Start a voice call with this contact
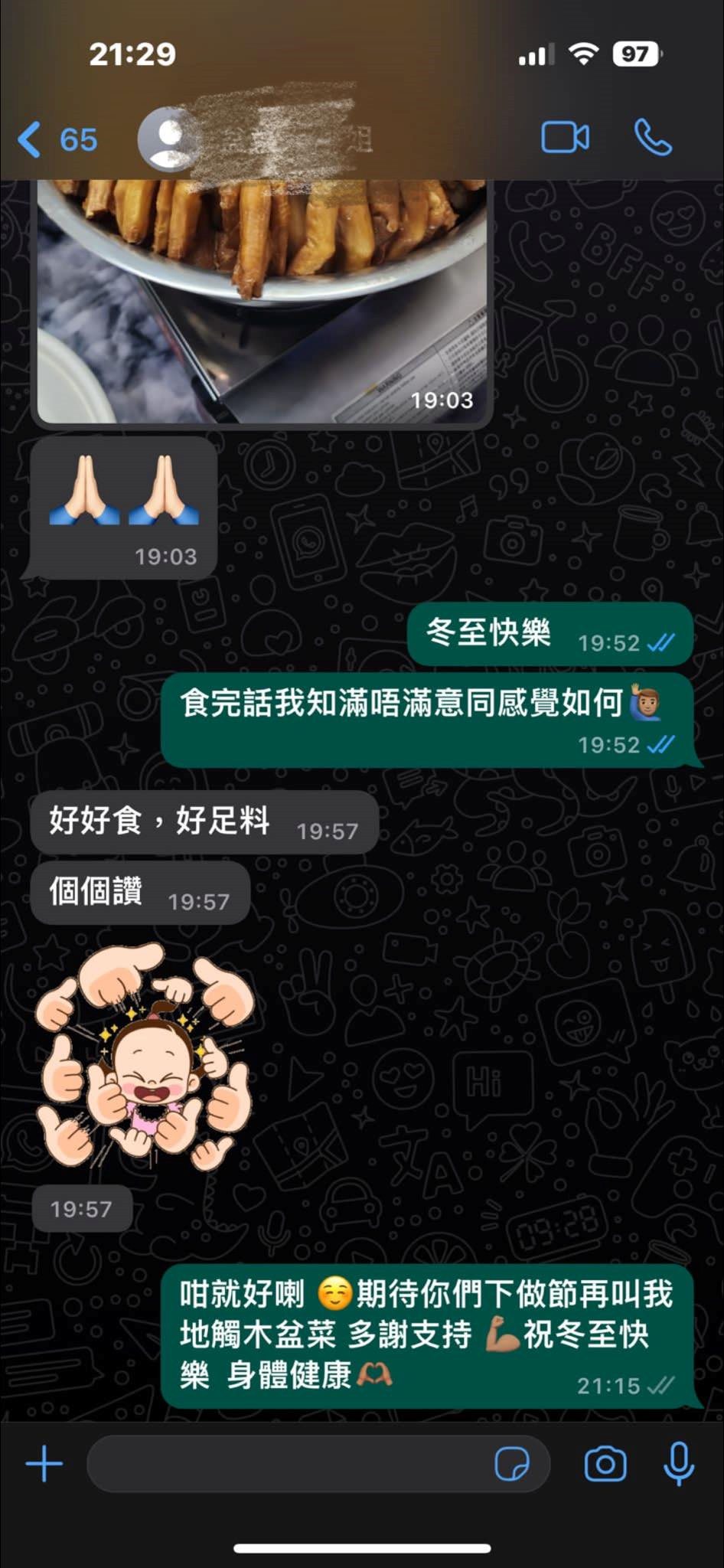Image resolution: width=724 pixels, height=1568 pixels. coord(653,138)
